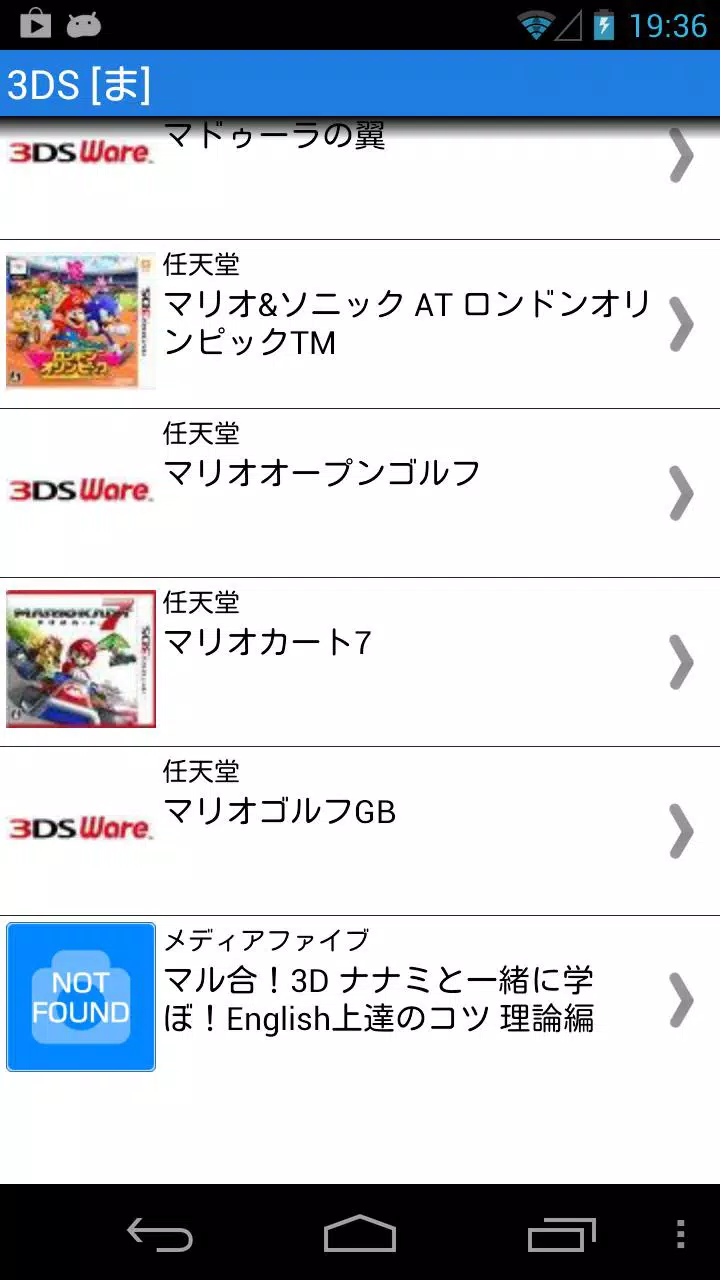This screenshot has height=1280, width=720.
Task: Tap the Mario & Sonic London Olympics cover image
Action: pos(80,320)
